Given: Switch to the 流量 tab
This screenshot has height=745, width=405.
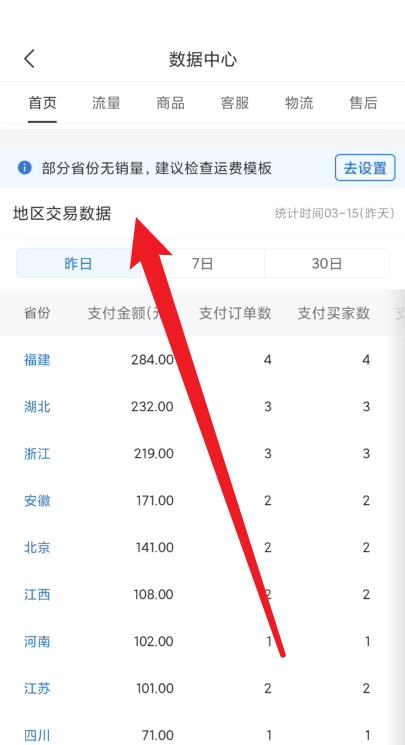Looking at the screenshot, I should point(106,103).
